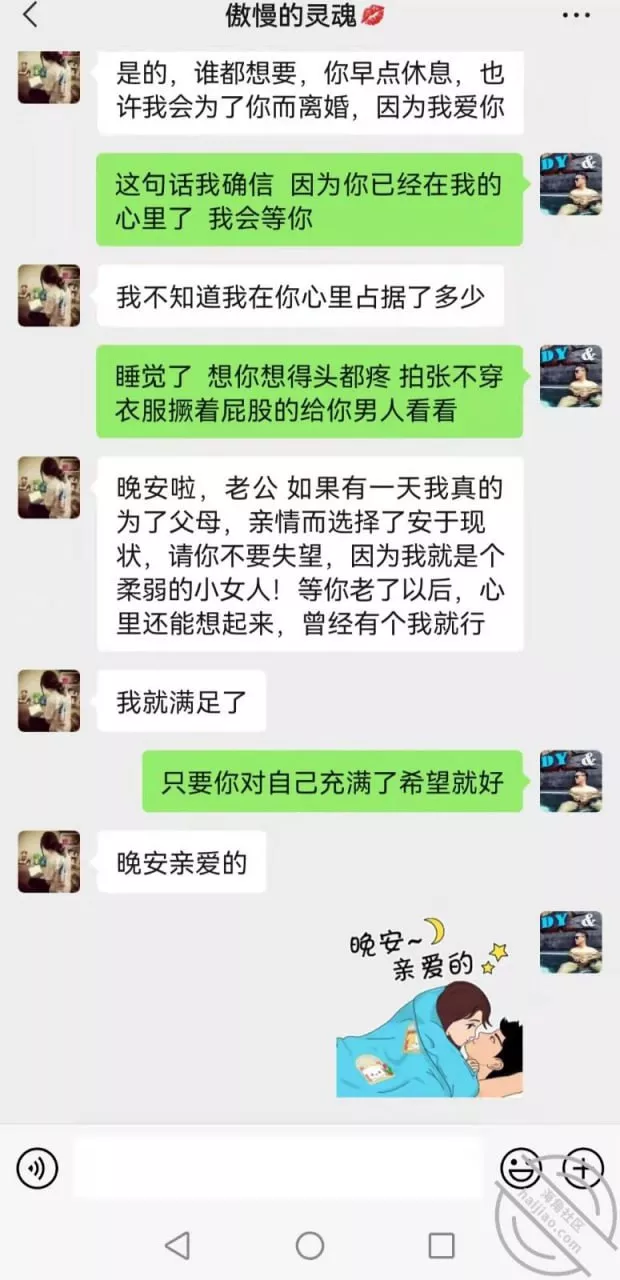The height and width of the screenshot is (1280, 620).
Task: Go back from the 傲慢的灵魂 chat
Action: click(30, 16)
